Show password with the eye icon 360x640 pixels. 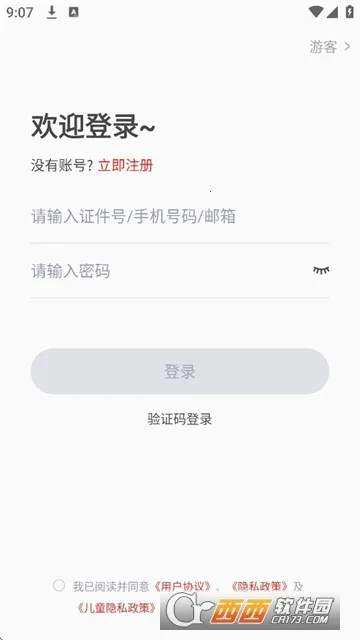[x=321, y=270]
